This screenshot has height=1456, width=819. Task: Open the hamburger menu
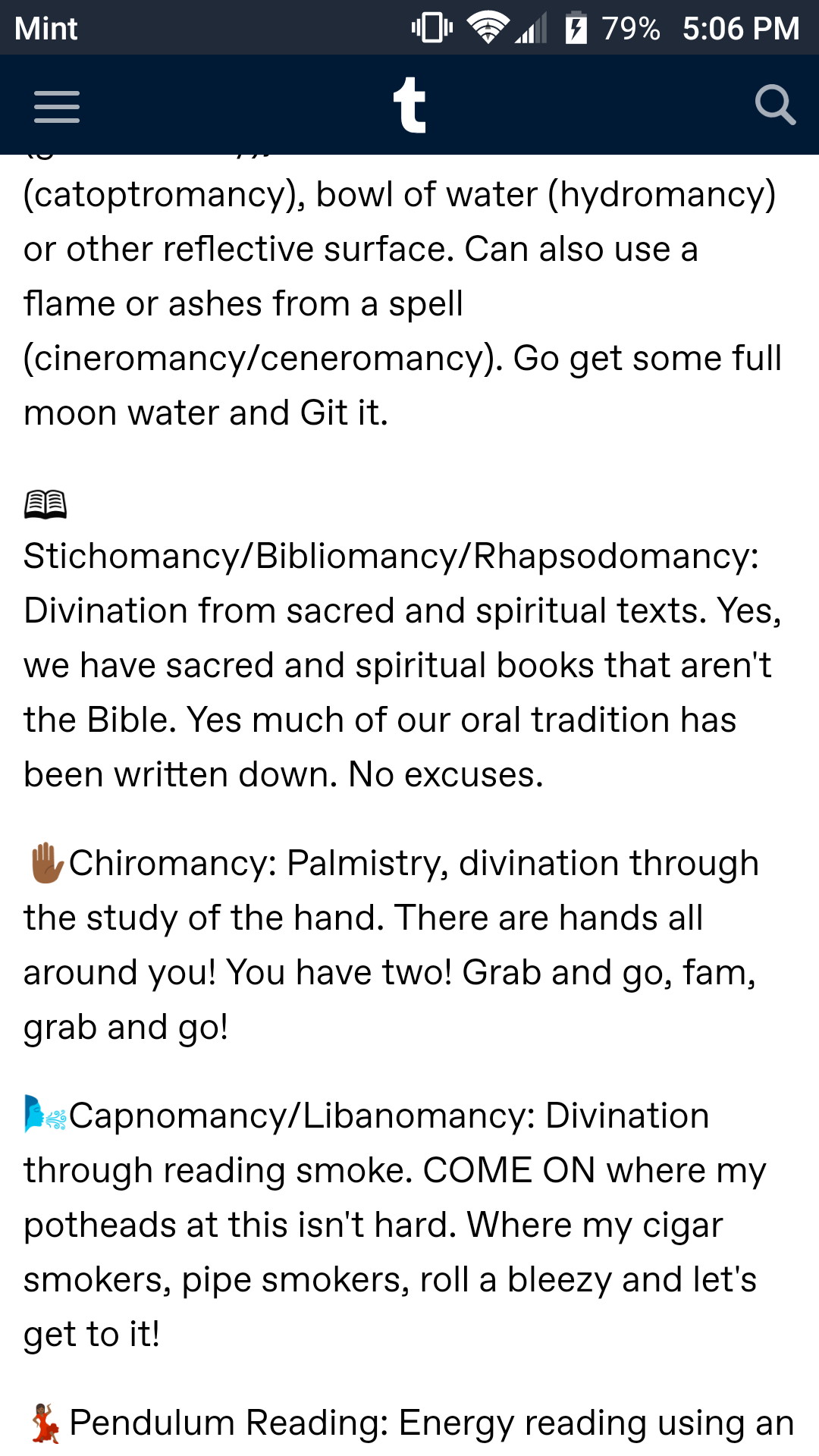click(57, 106)
